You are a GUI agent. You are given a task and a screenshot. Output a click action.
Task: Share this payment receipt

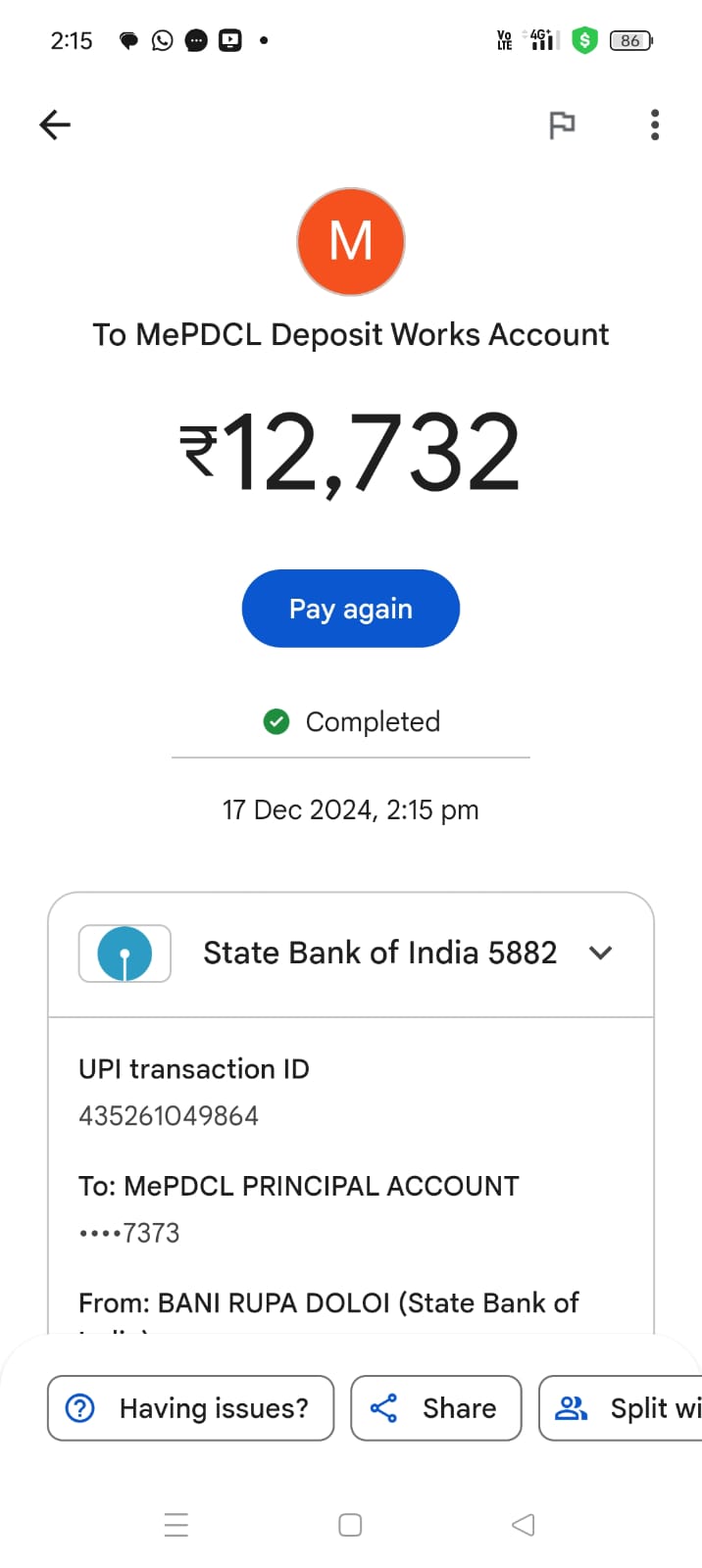[436, 1408]
